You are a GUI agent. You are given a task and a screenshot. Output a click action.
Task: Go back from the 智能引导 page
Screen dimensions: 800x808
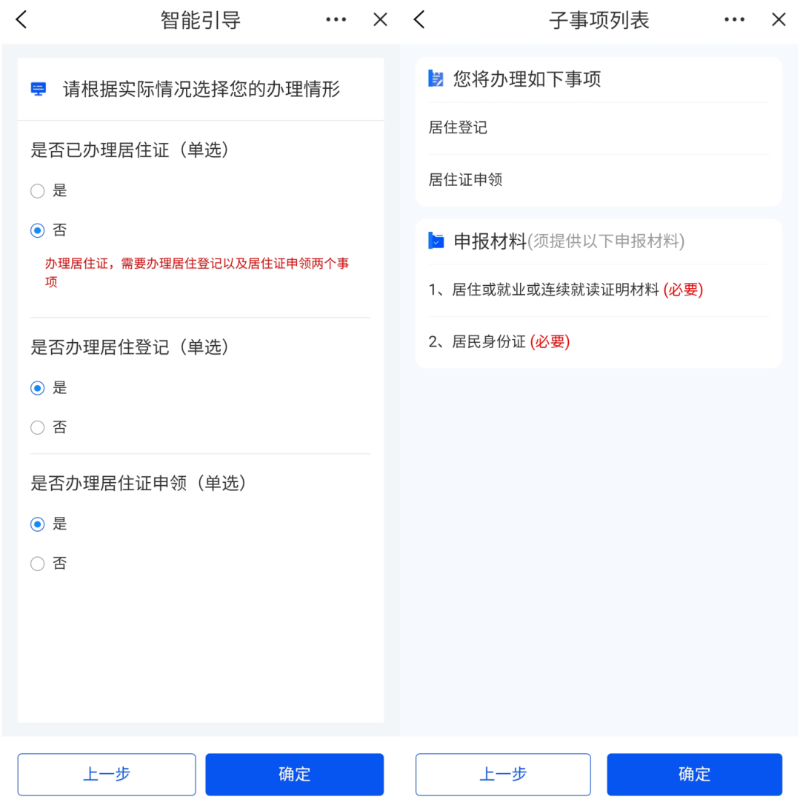tap(22, 20)
